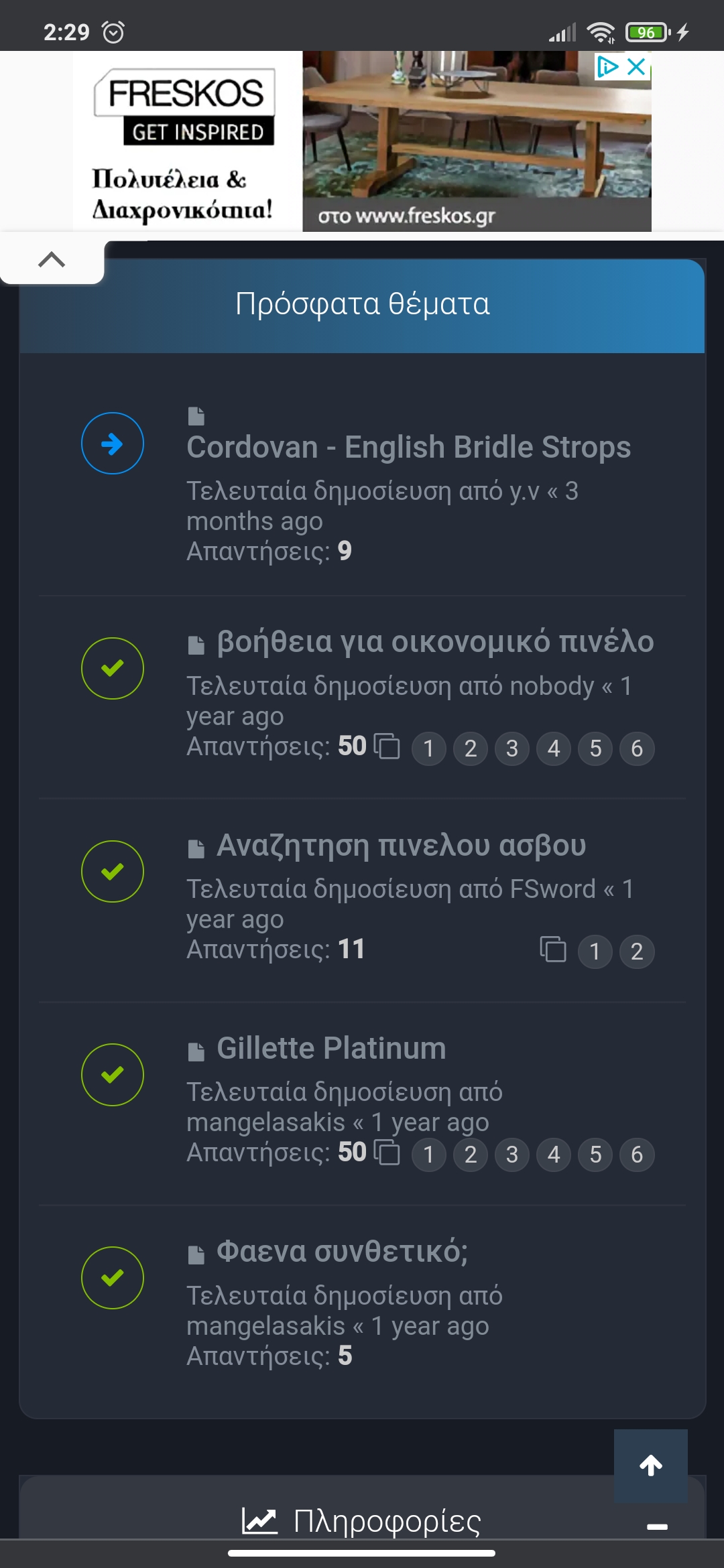Open the Freskos advertisement
The width and height of the screenshot is (724, 1568).
click(362, 141)
